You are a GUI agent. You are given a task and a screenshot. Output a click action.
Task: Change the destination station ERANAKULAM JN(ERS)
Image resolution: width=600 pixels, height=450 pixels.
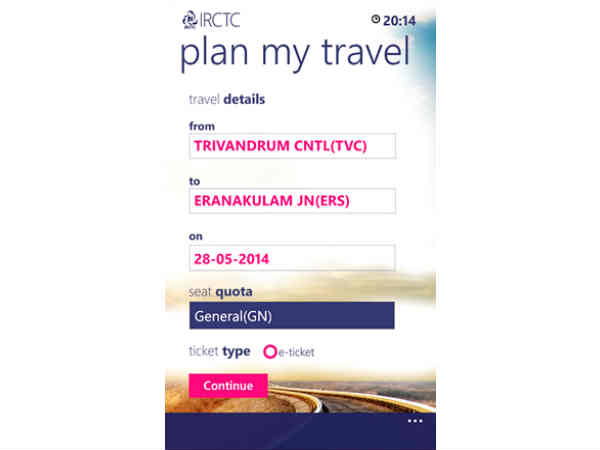tap(292, 200)
